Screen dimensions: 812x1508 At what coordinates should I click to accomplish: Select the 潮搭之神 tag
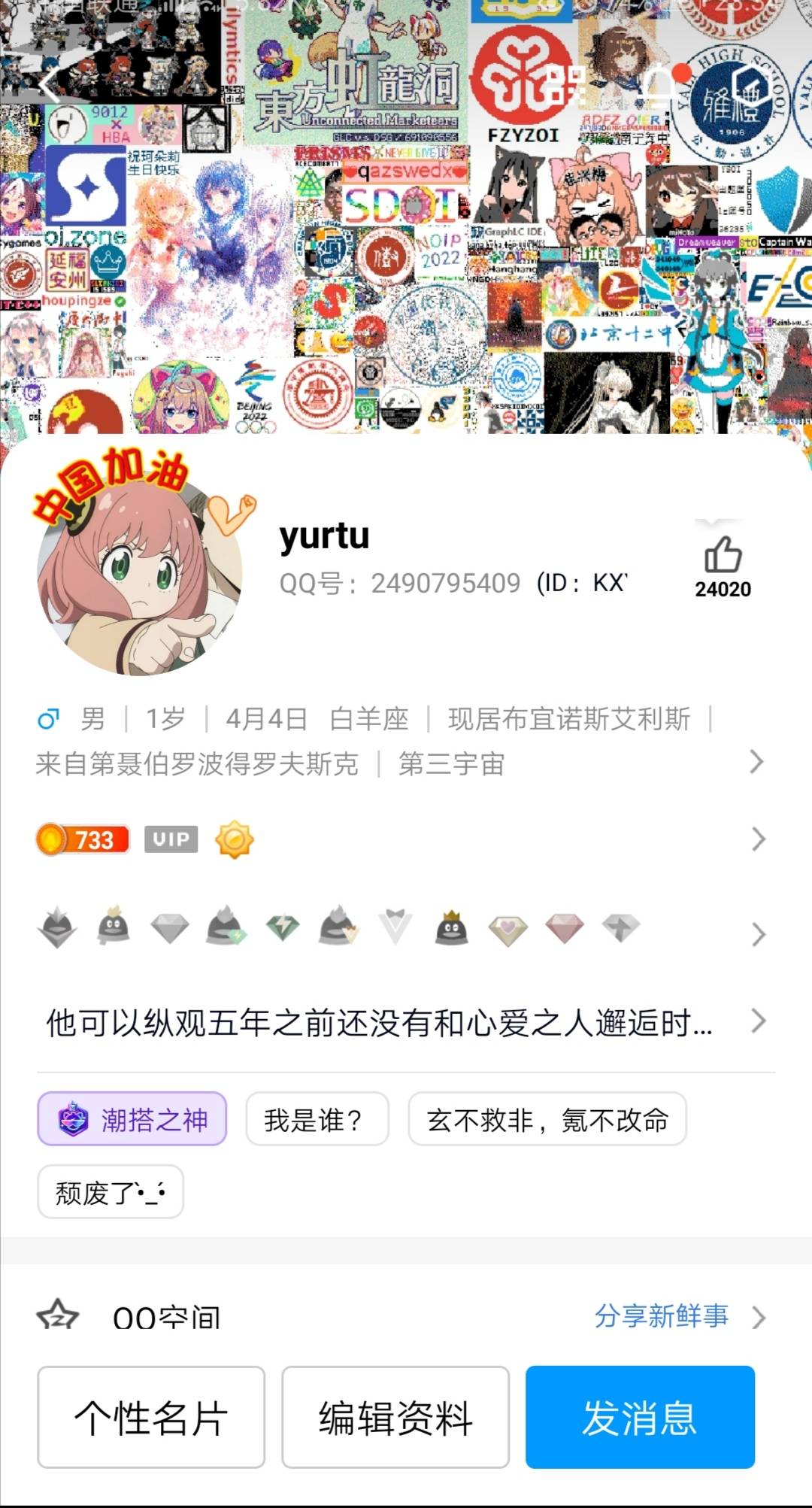pyautogui.click(x=132, y=1120)
